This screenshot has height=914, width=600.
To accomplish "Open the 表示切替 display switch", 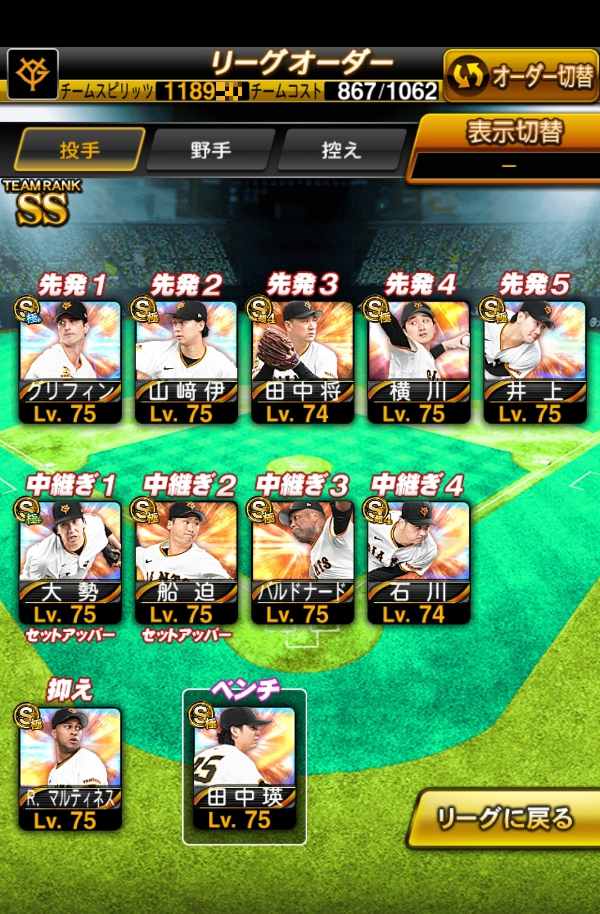I will pos(505,149).
